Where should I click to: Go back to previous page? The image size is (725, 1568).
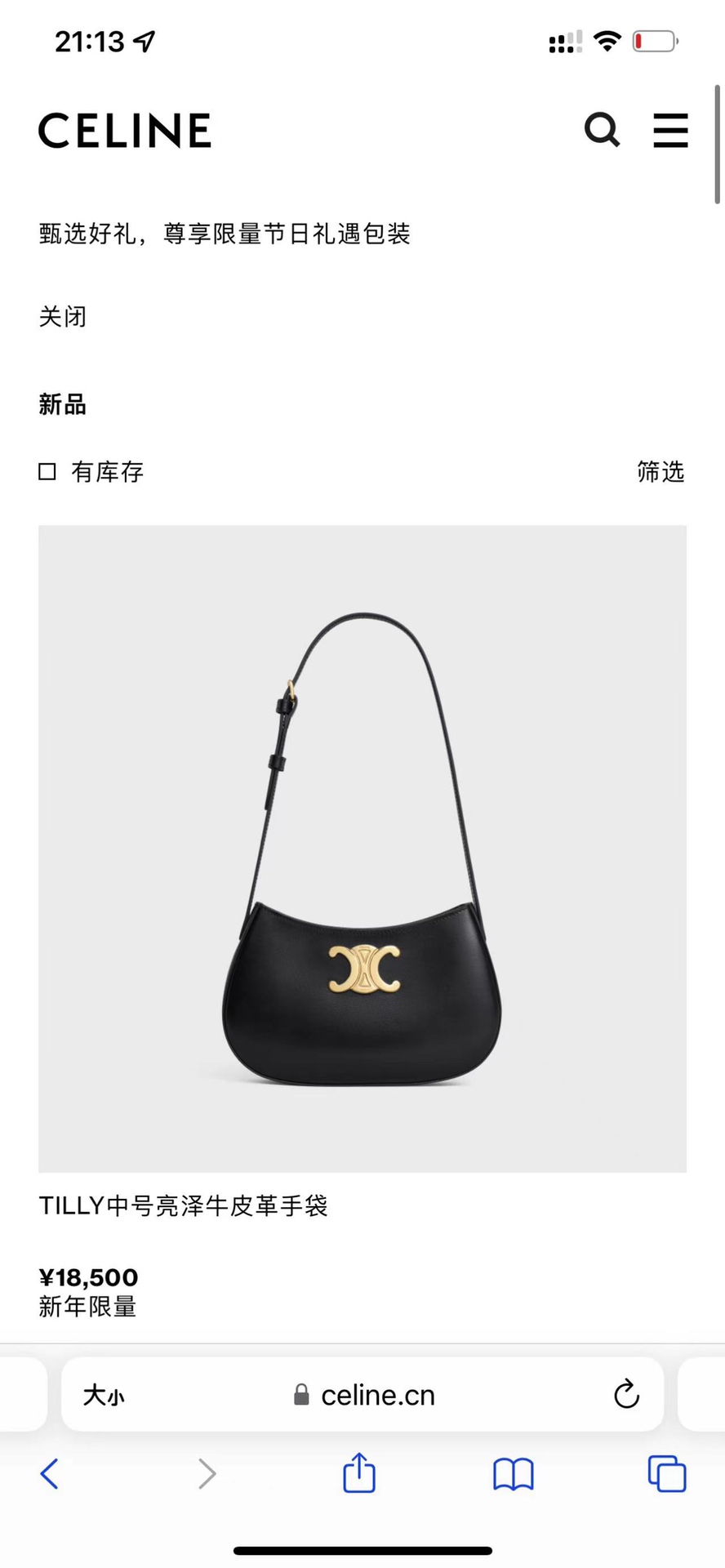[x=50, y=1474]
